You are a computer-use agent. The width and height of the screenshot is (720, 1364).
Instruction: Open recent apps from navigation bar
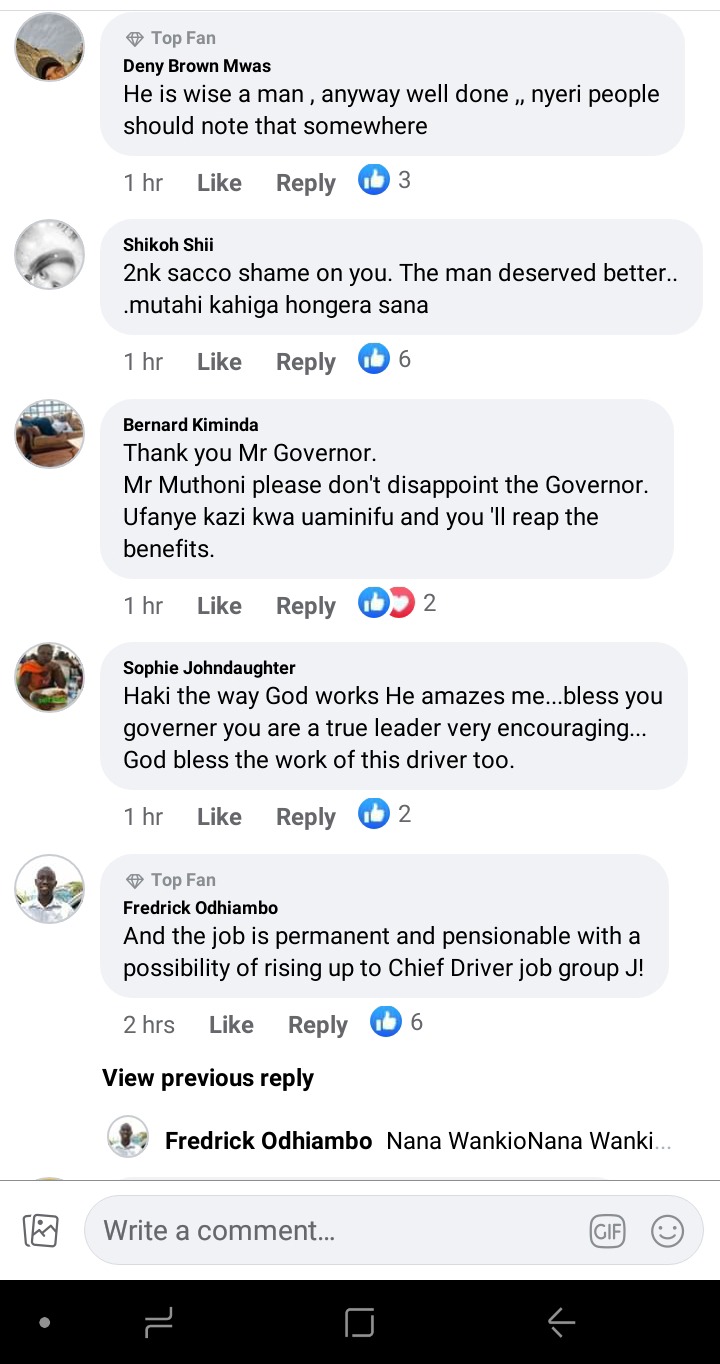tap(159, 1323)
